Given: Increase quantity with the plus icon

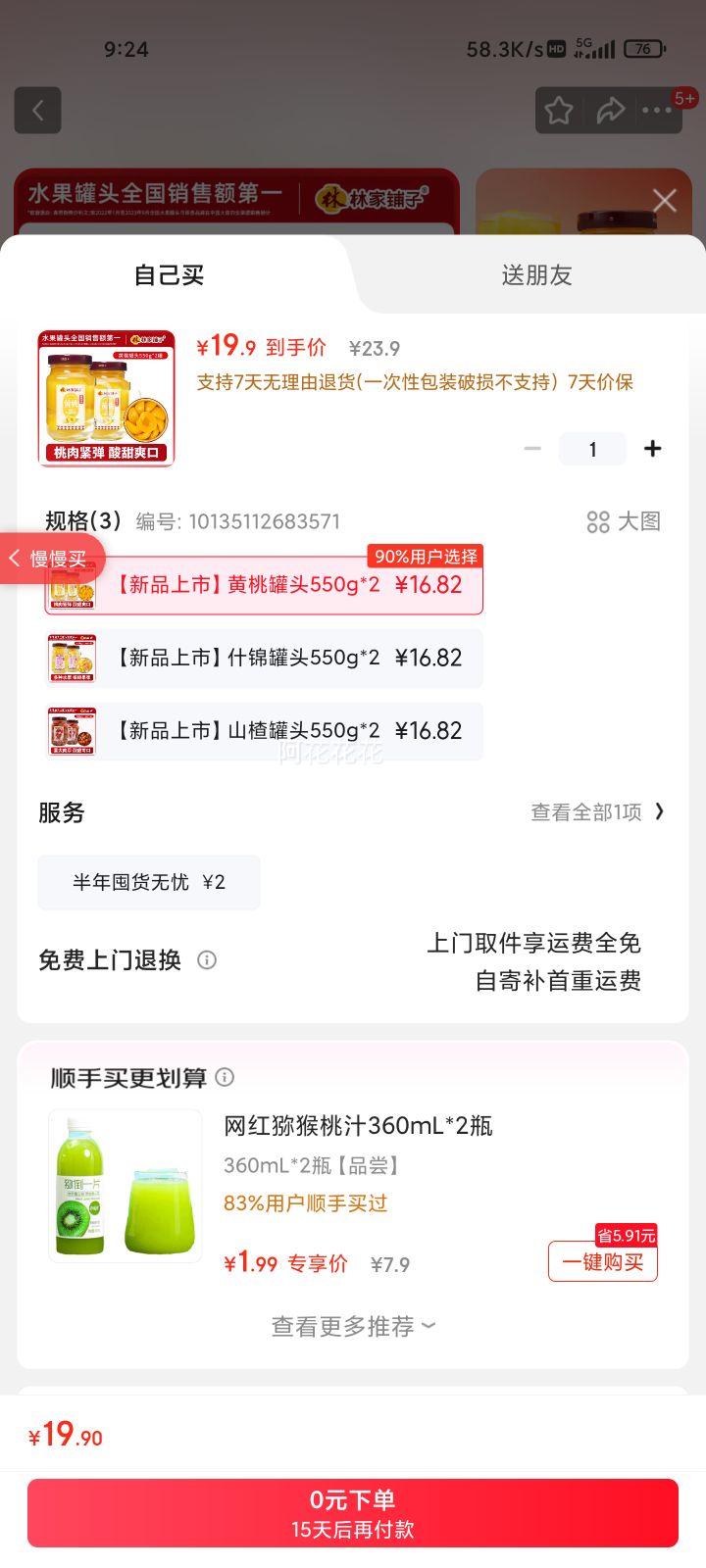Looking at the screenshot, I should click(x=652, y=448).
